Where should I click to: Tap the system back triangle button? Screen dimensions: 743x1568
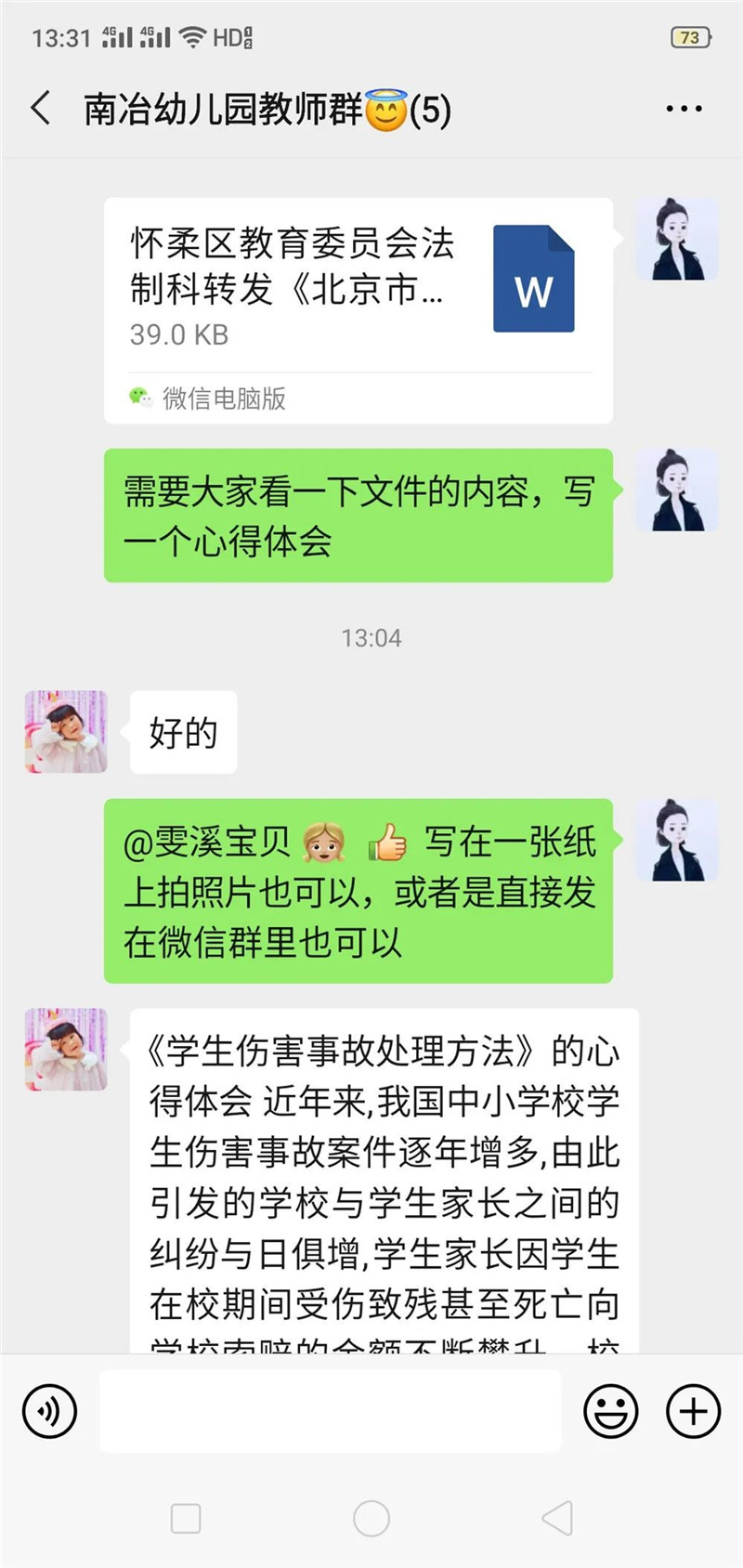click(557, 1519)
